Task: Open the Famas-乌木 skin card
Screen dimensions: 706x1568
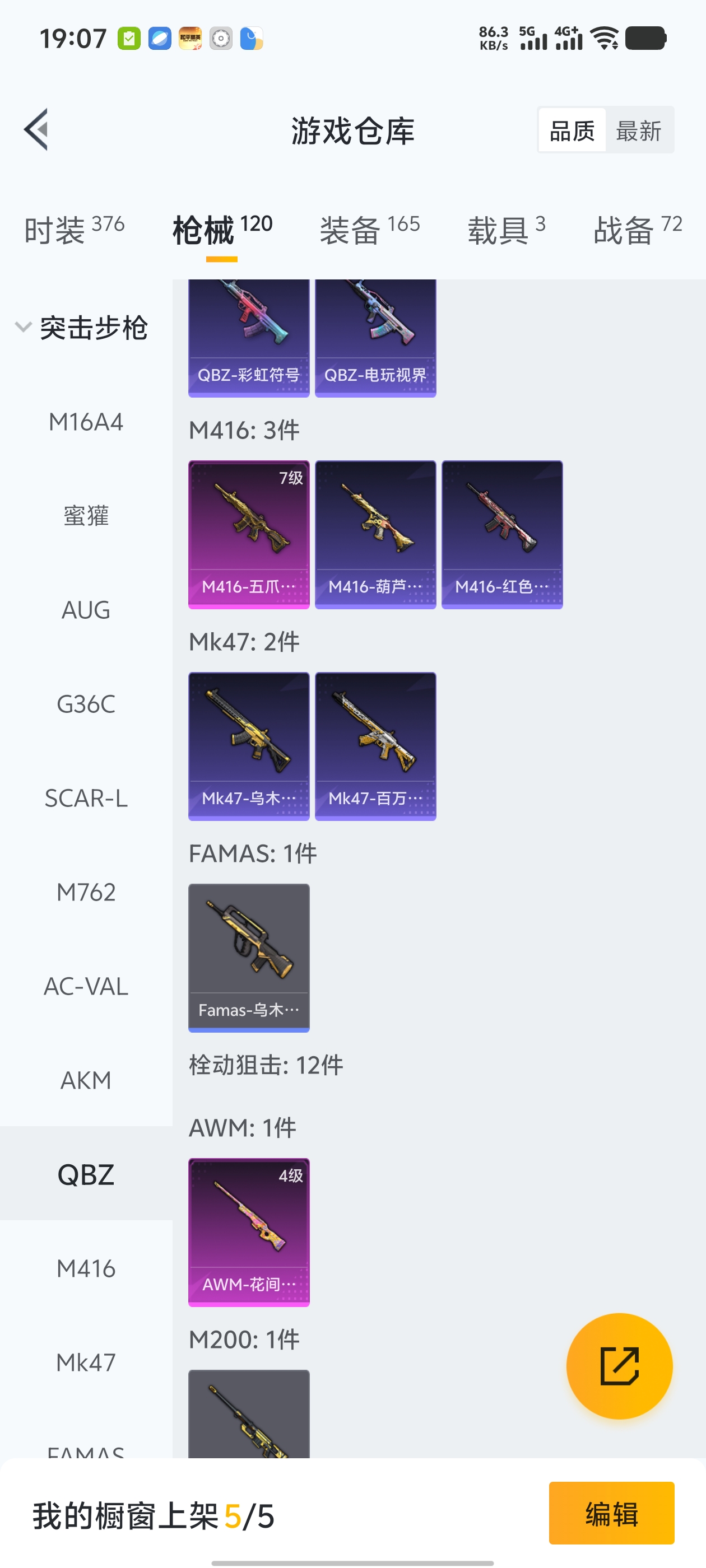Action: (249, 958)
